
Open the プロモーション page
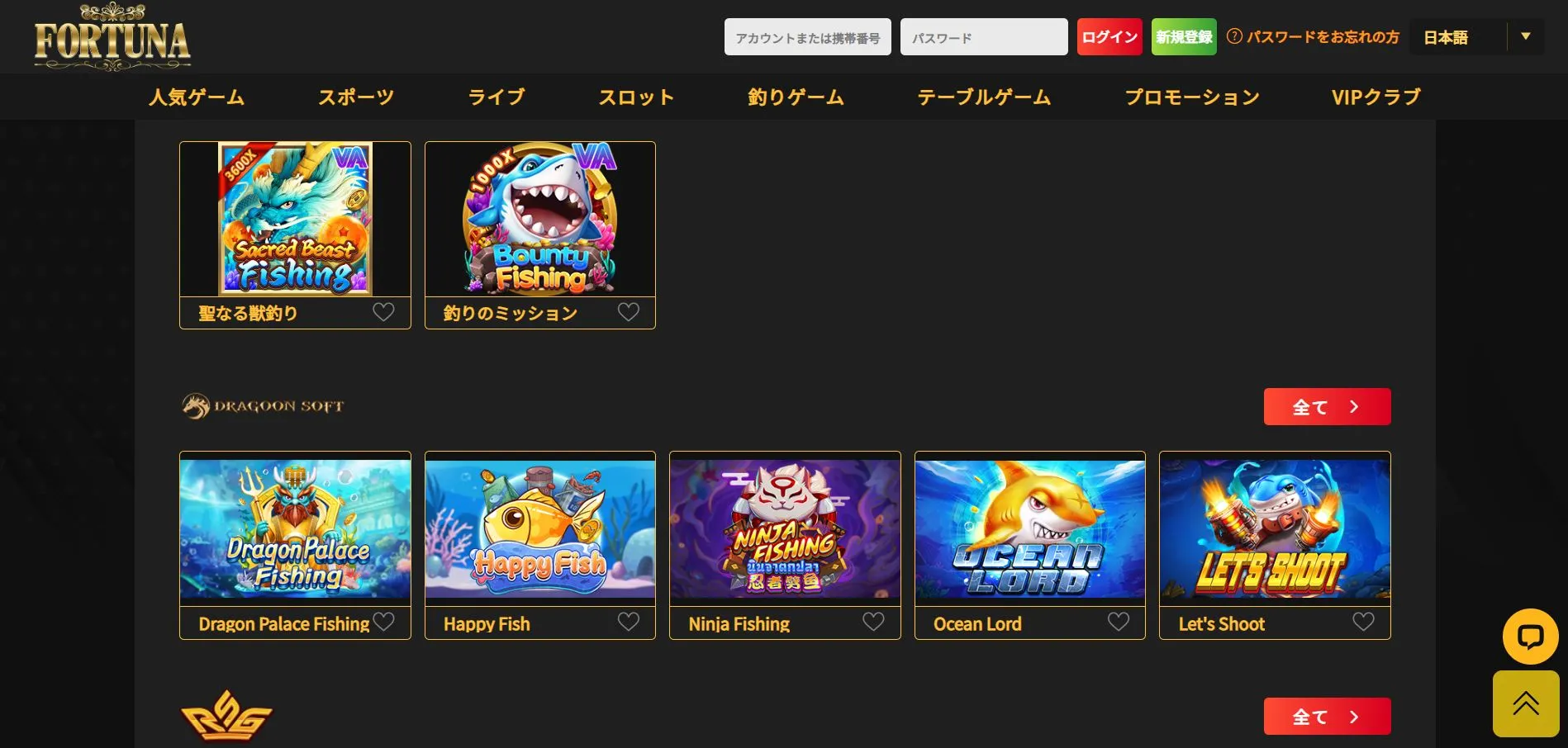pyautogui.click(x=1191, y=97)
